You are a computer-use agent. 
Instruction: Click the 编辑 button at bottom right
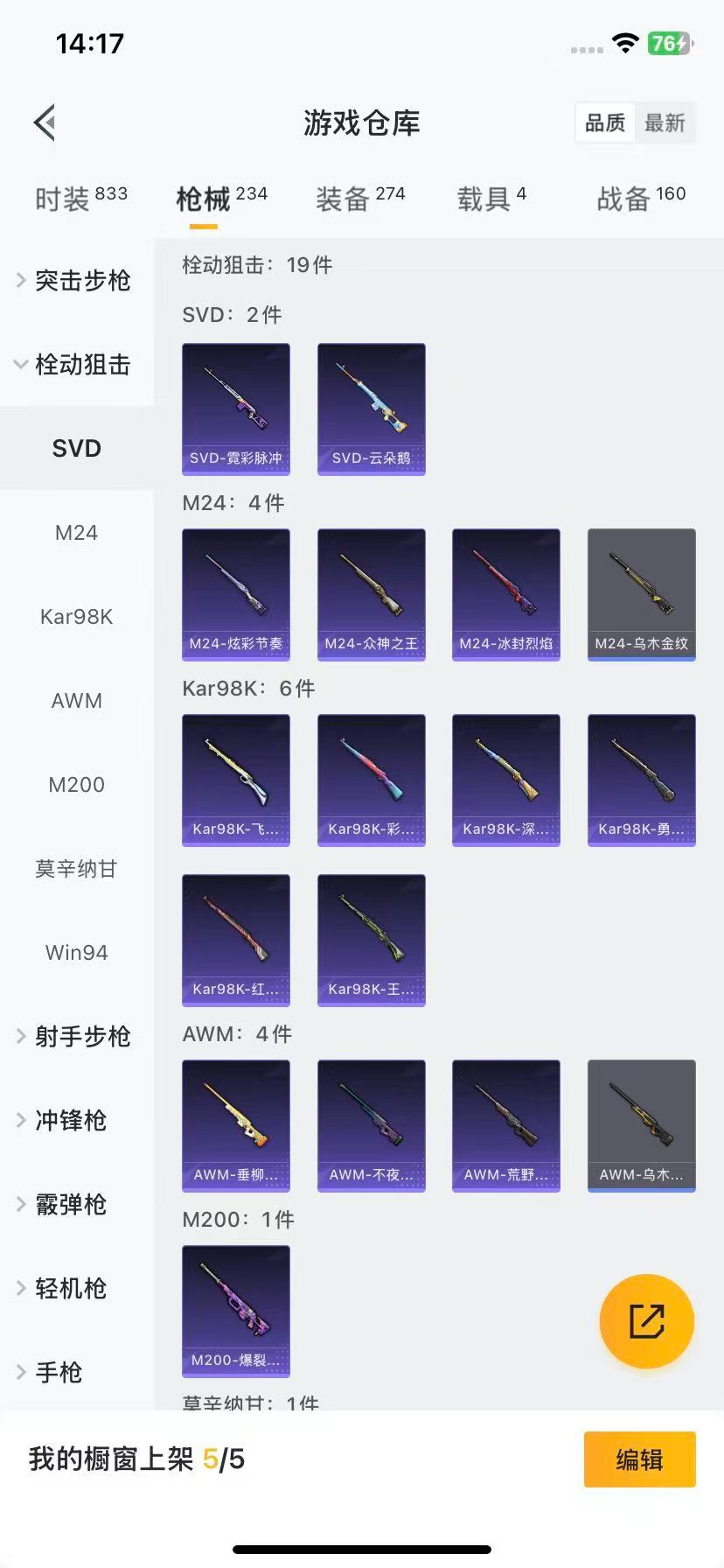639,1459
